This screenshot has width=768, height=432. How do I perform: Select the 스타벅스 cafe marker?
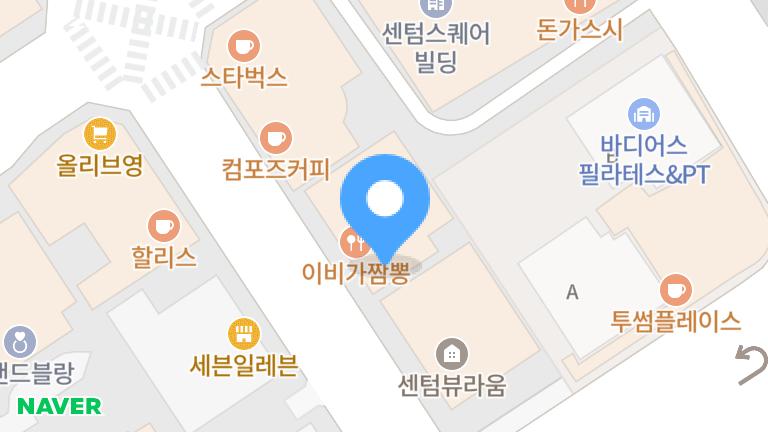(243, 45)
